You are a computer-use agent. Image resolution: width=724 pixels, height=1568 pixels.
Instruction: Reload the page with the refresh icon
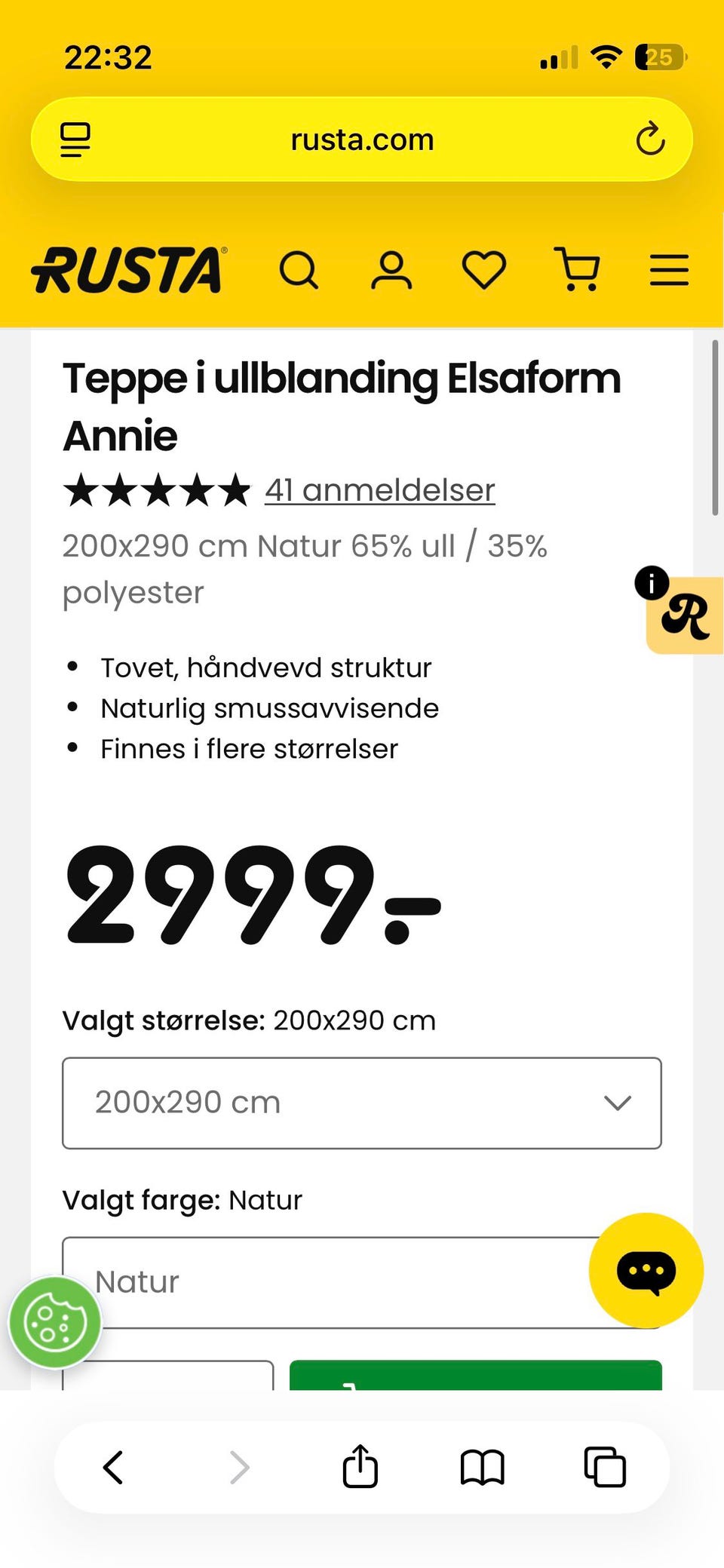(x=650, y=139)
